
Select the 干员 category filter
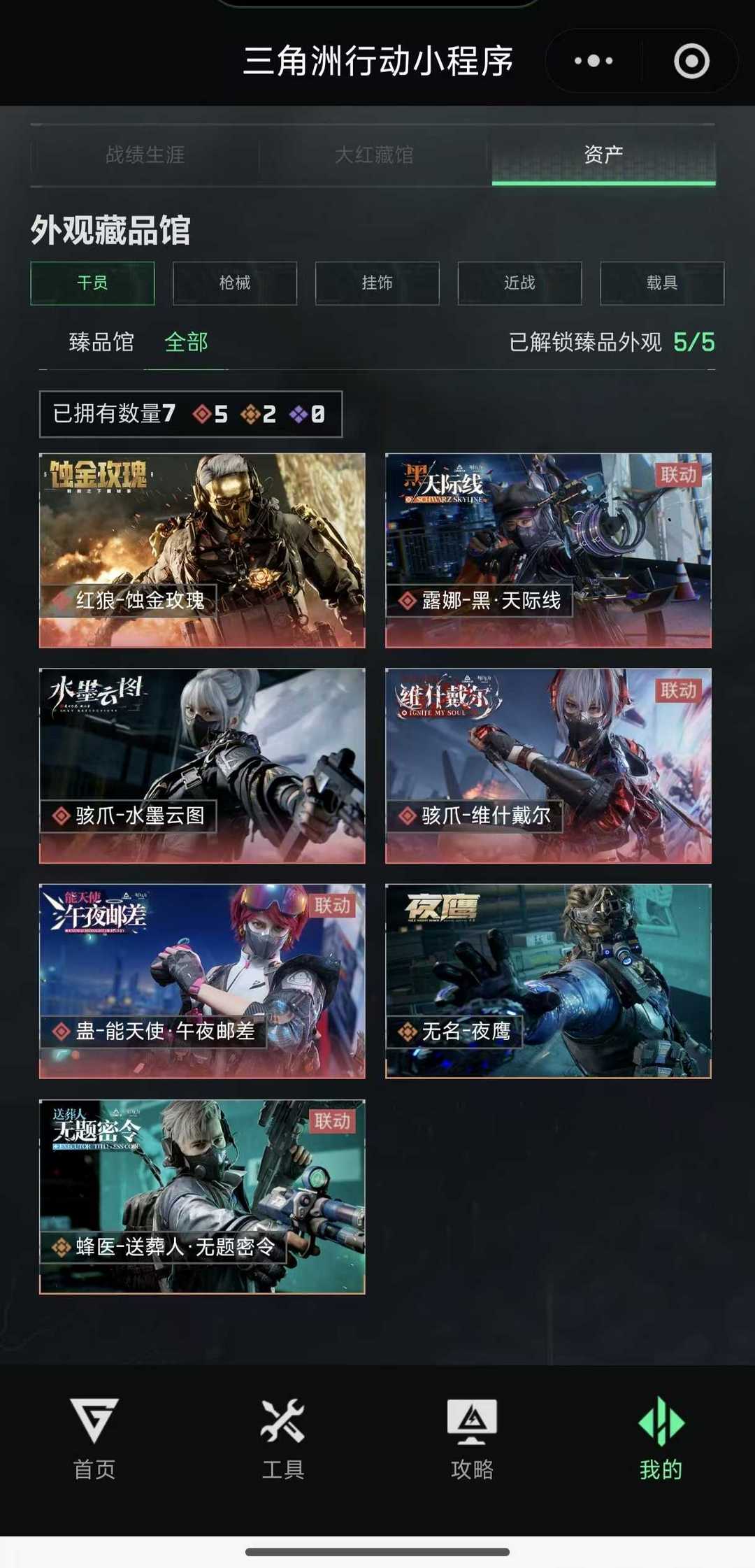(92, 283)
